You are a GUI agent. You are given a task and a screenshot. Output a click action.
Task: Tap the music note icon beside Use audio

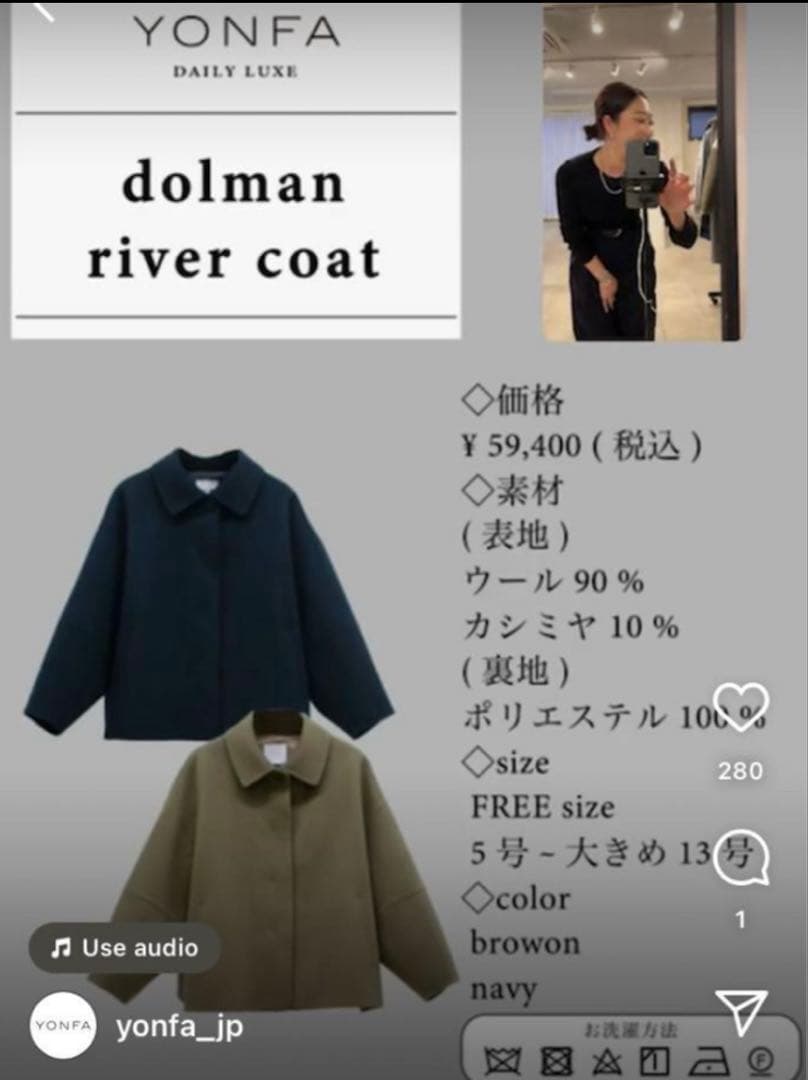64,947
